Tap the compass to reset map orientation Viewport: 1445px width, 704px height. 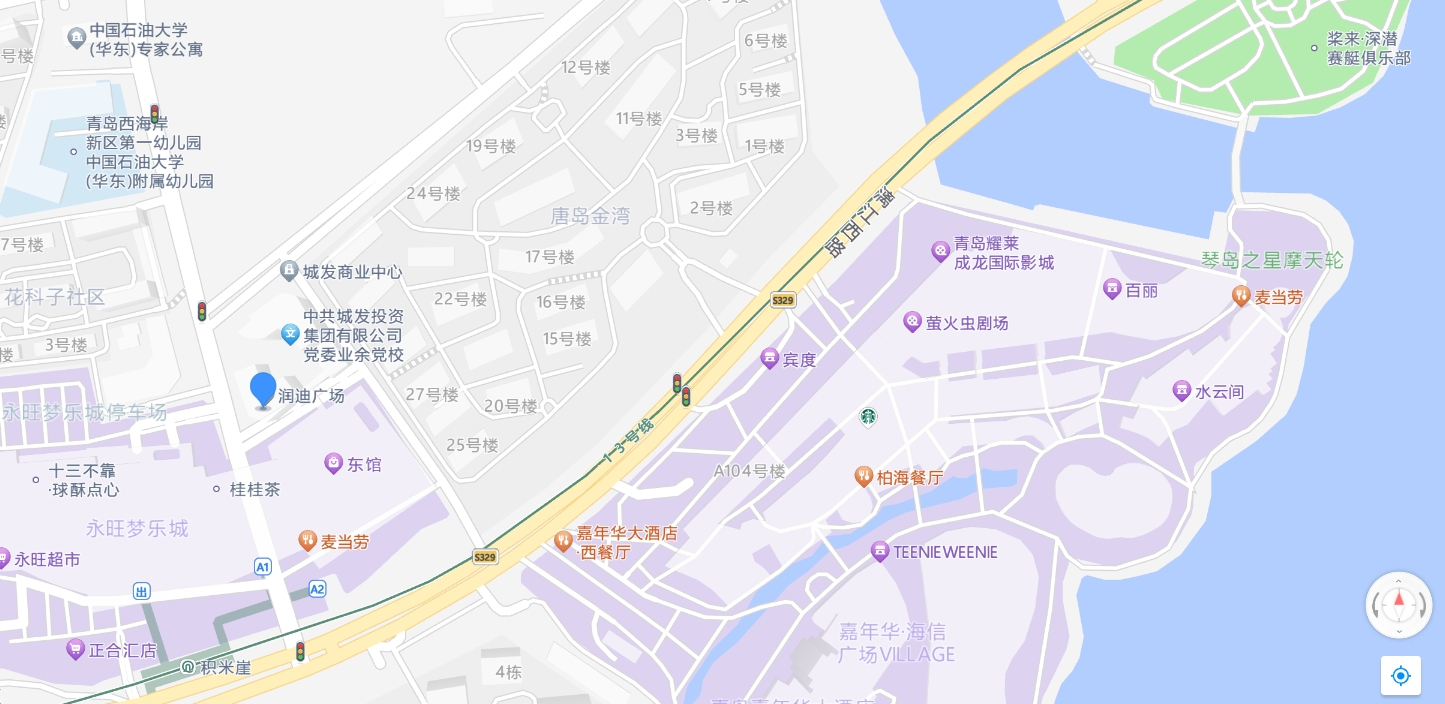[x=1399, y=605]
